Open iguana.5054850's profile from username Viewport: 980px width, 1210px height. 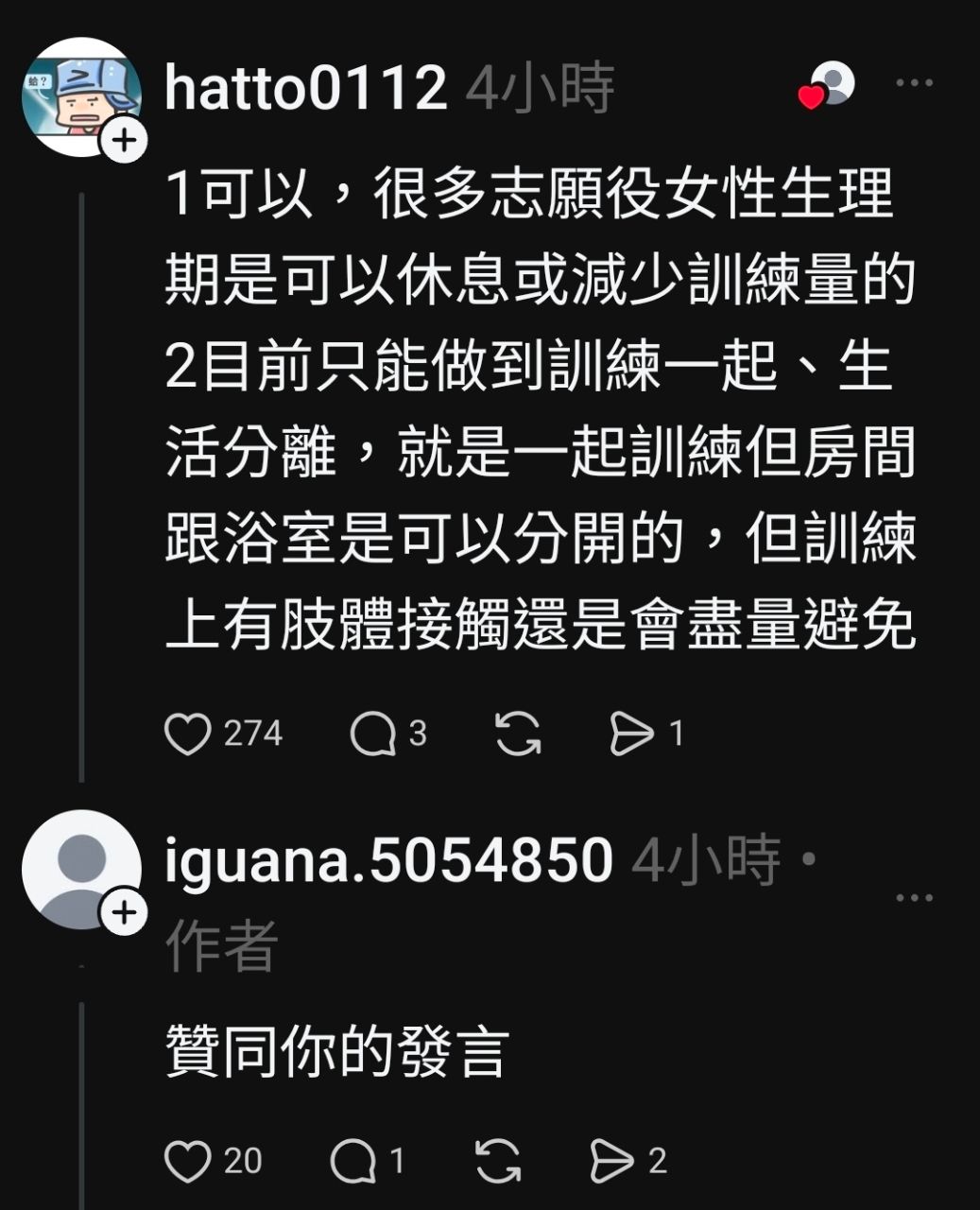388,860
